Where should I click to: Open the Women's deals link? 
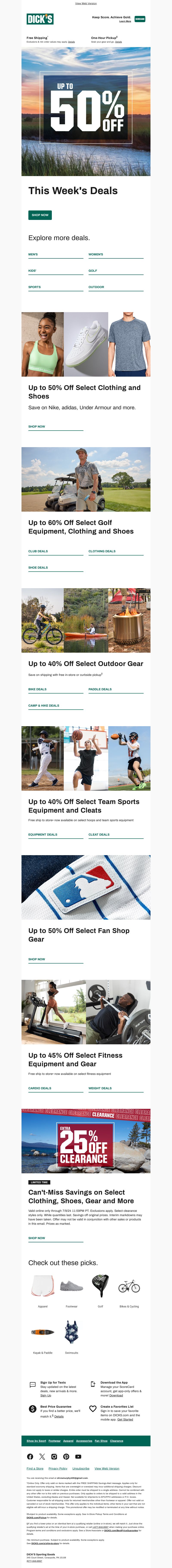click(96, 255)
